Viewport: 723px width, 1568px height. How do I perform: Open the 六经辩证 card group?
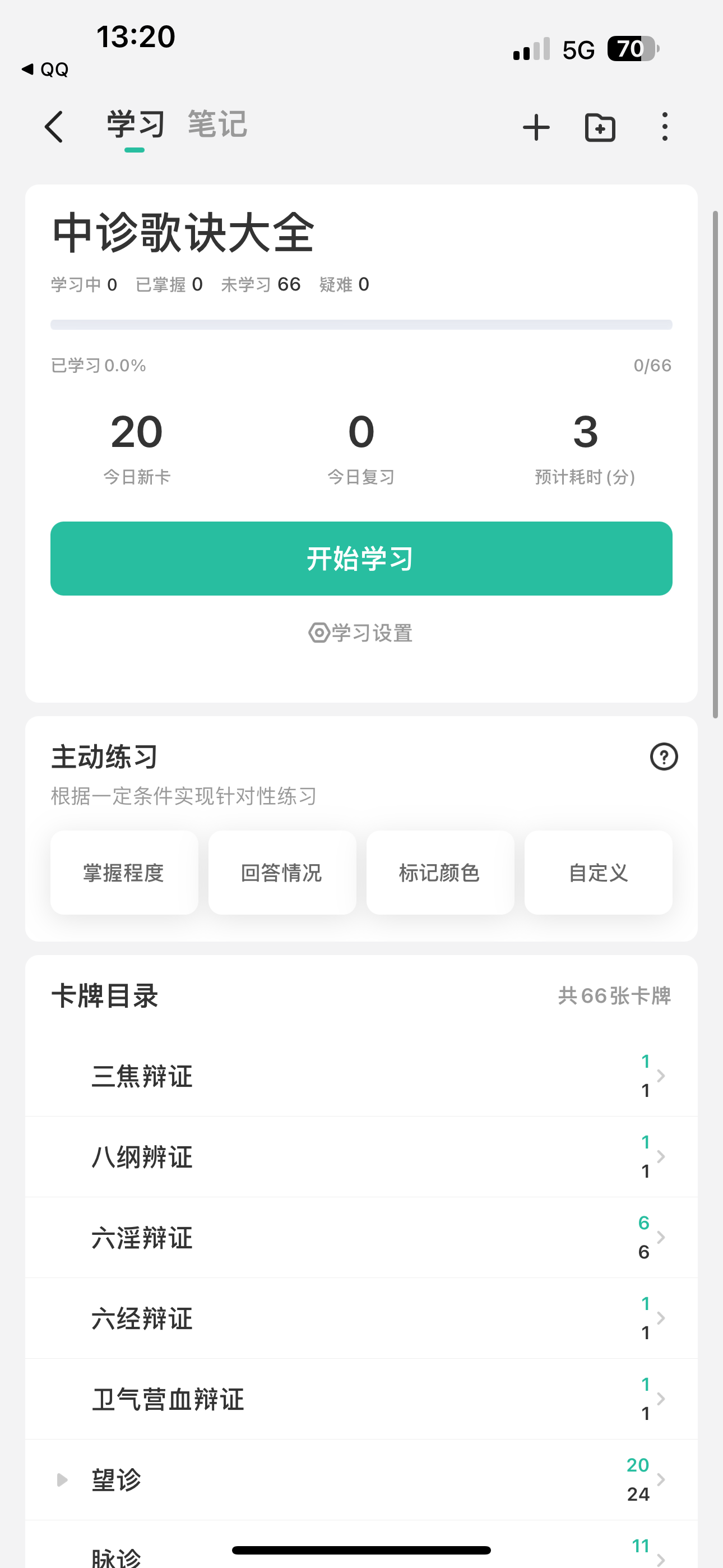[361, 1318]
